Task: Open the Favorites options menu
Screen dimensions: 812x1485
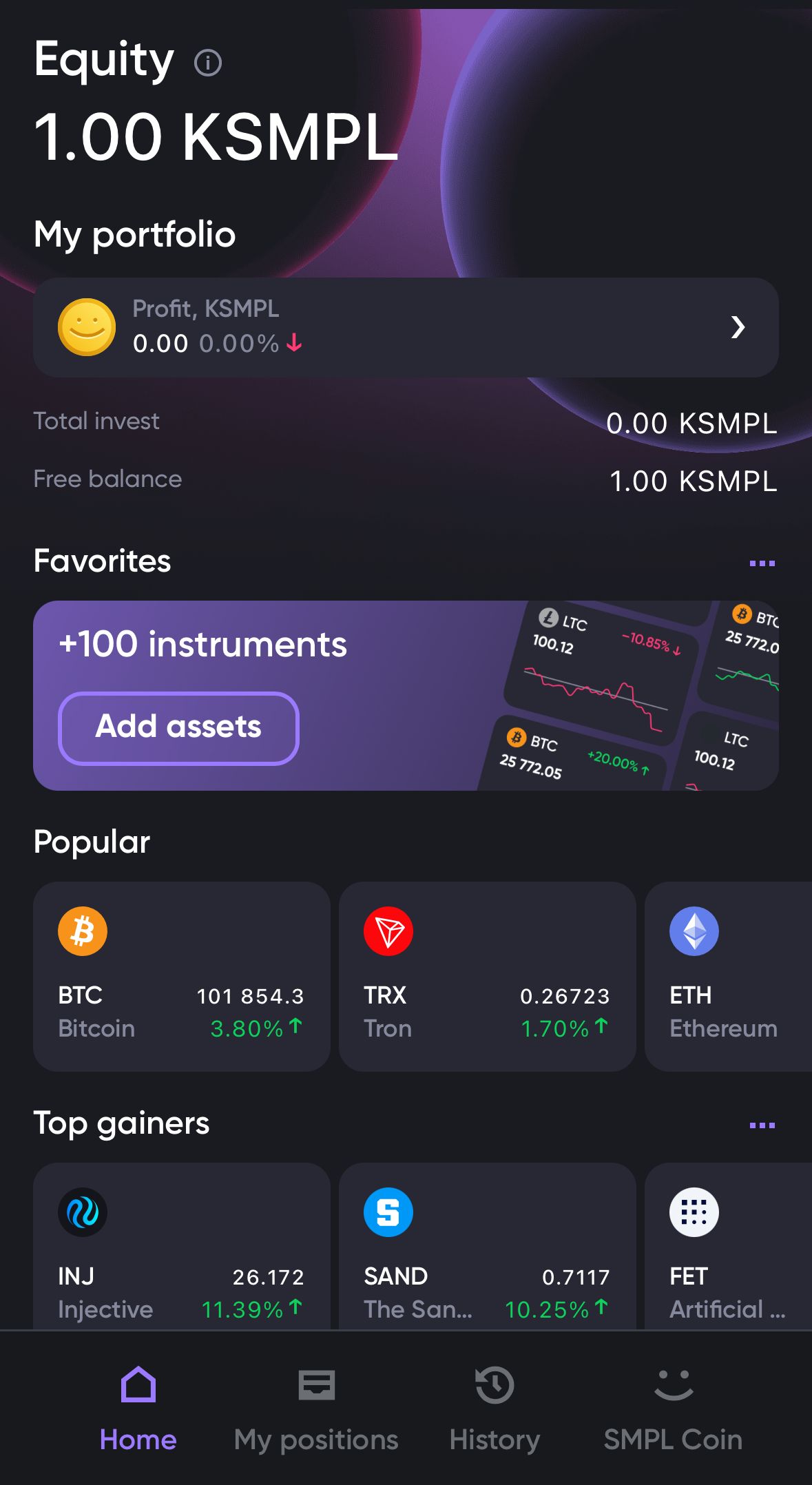Action: 761,562
